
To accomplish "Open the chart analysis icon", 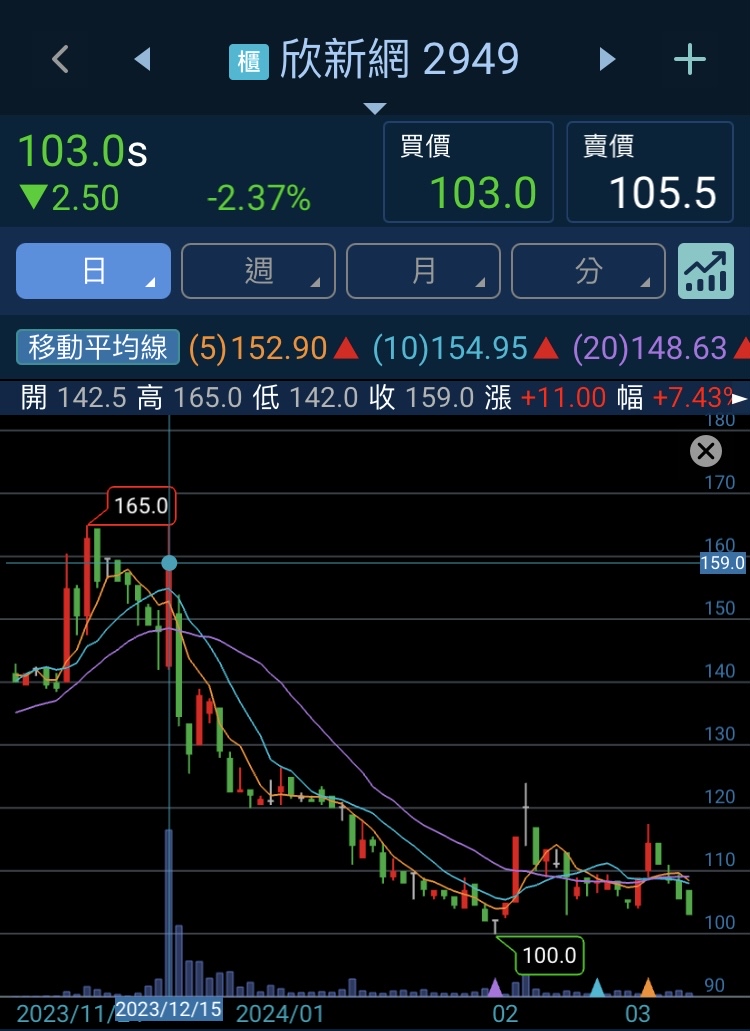I will pyautogui.click(x=706, y=271).
